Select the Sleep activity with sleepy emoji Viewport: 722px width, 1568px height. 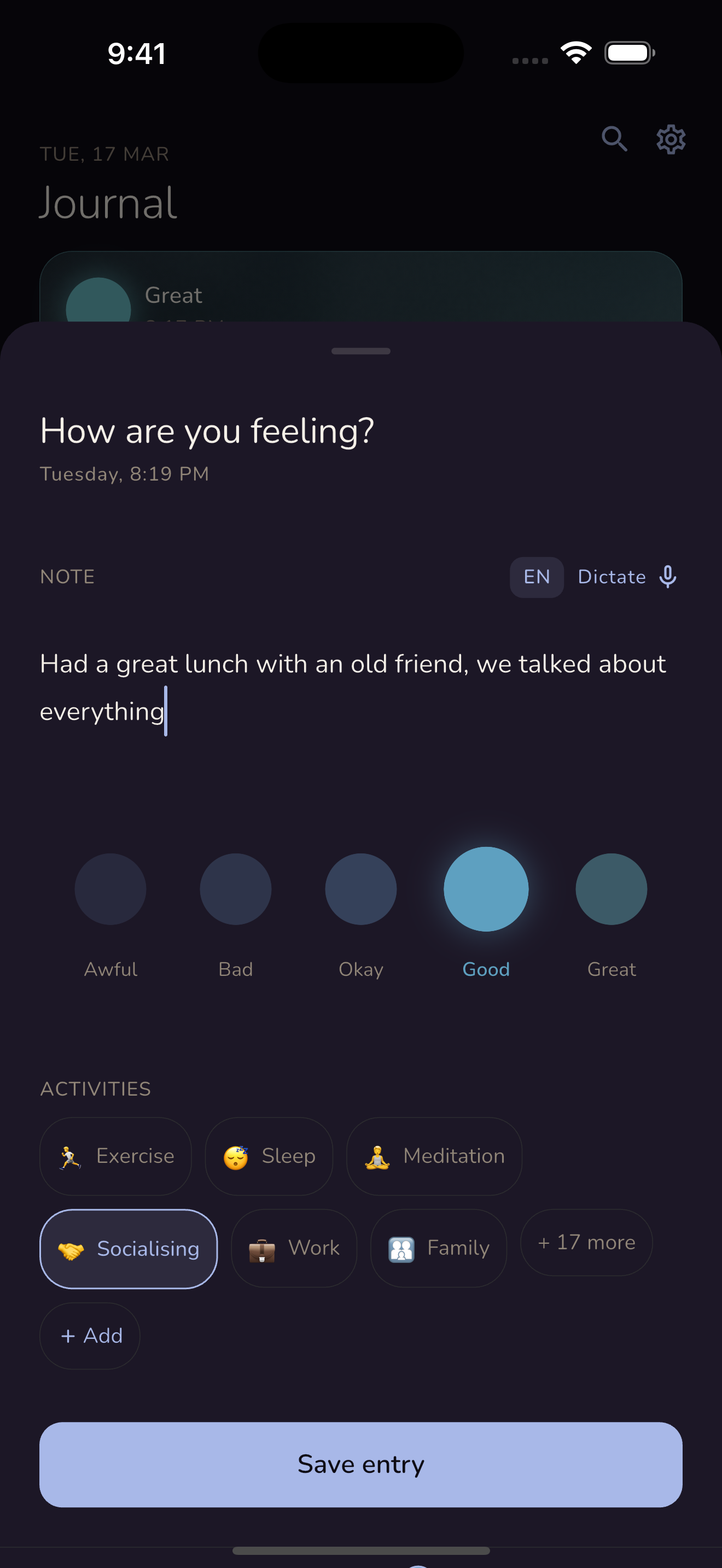point(269,1155)
